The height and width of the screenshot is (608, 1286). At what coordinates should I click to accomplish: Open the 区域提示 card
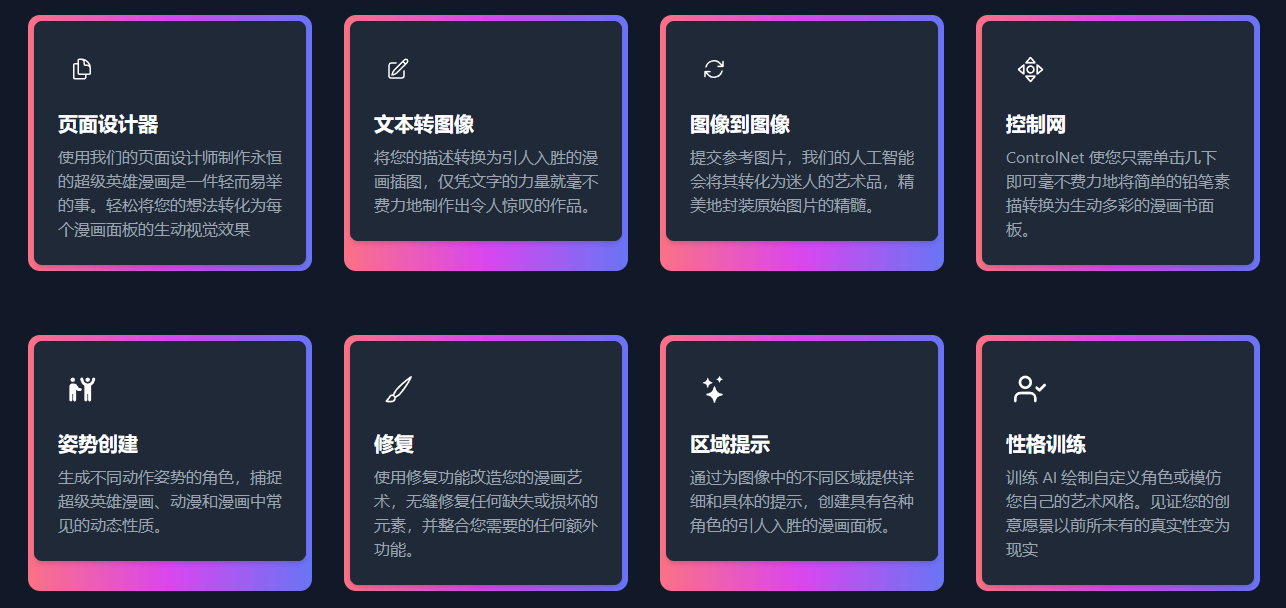pyautogui.click(x=801, y=452)
